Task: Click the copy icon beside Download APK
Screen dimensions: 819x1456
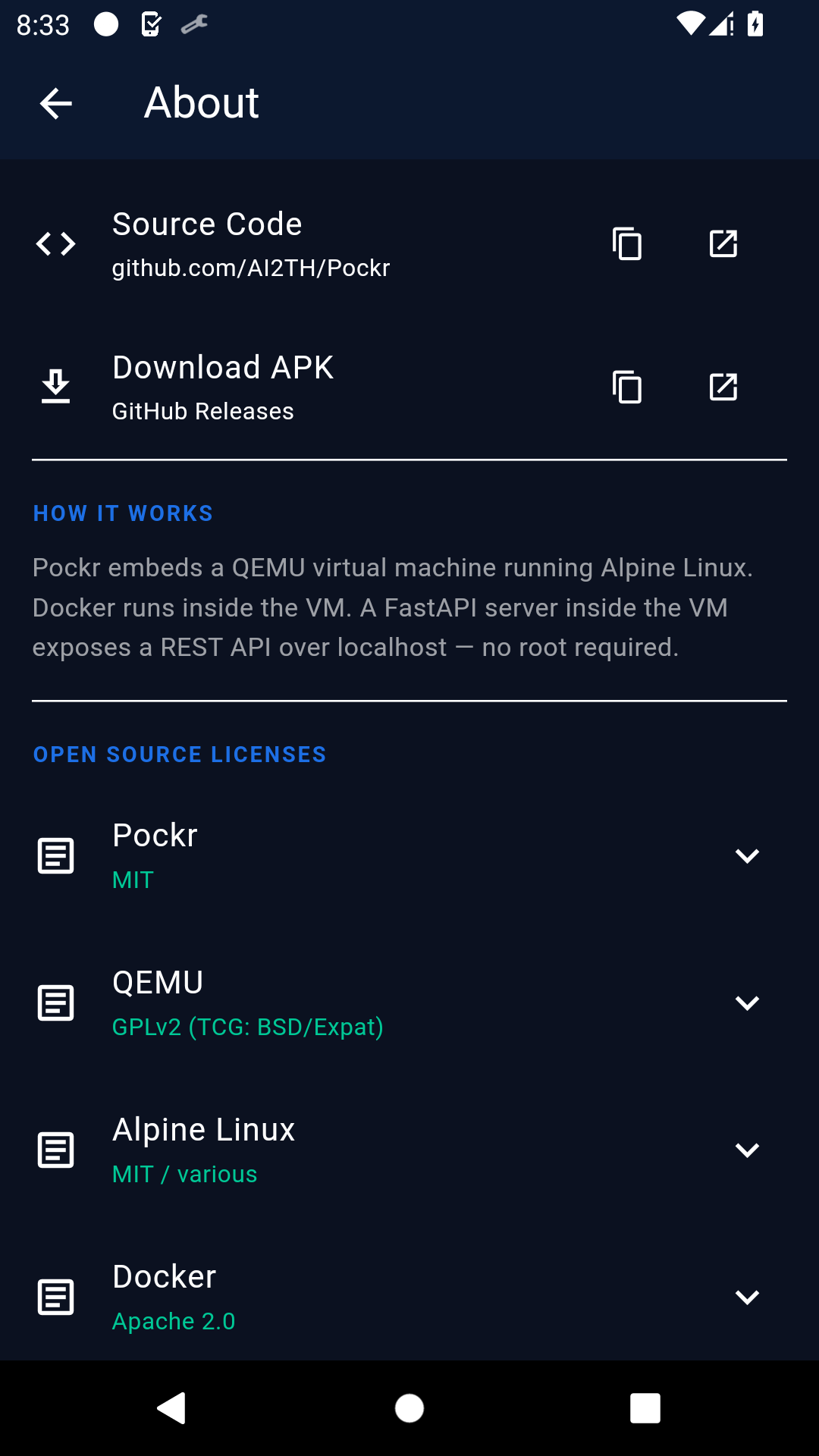Action: click(627, 387)
